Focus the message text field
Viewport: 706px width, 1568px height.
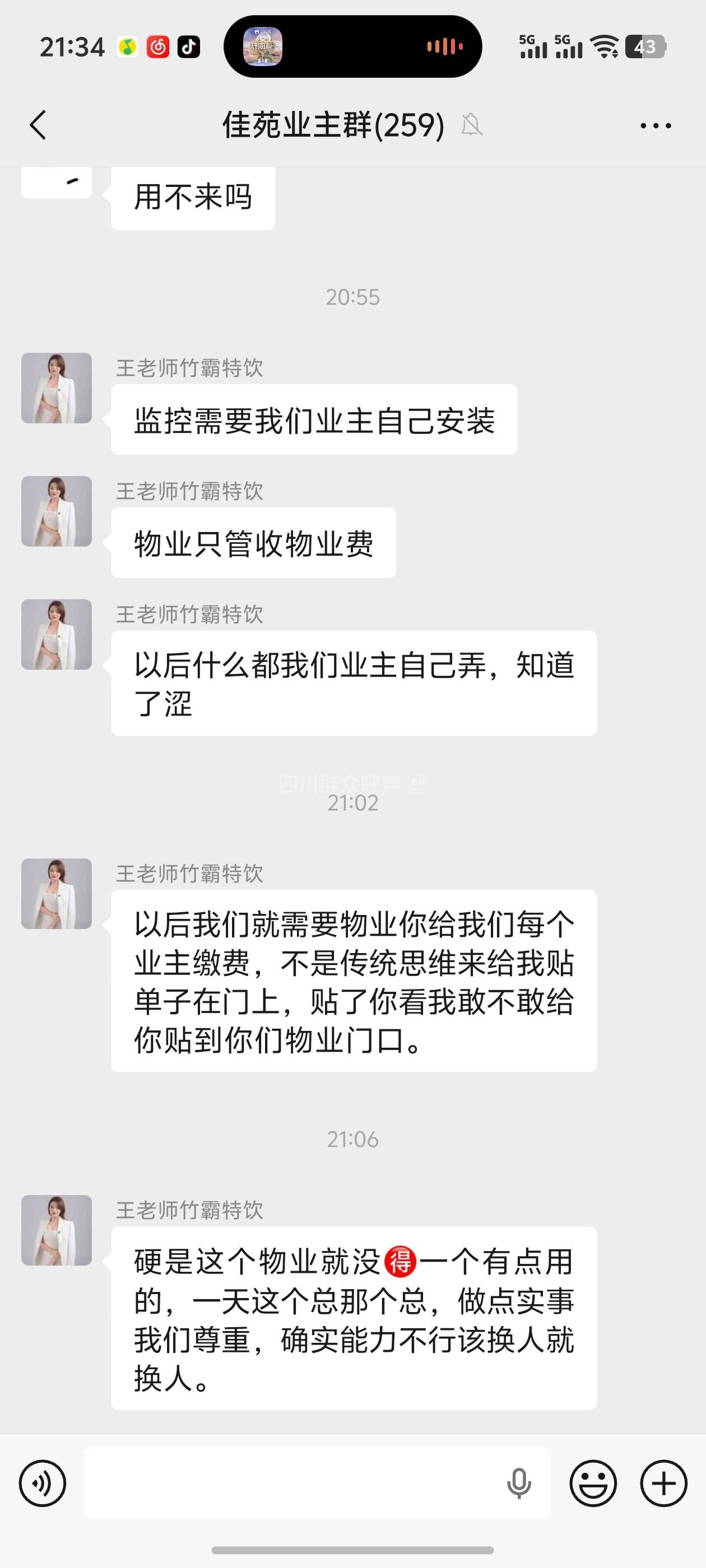pos(292,1483)
